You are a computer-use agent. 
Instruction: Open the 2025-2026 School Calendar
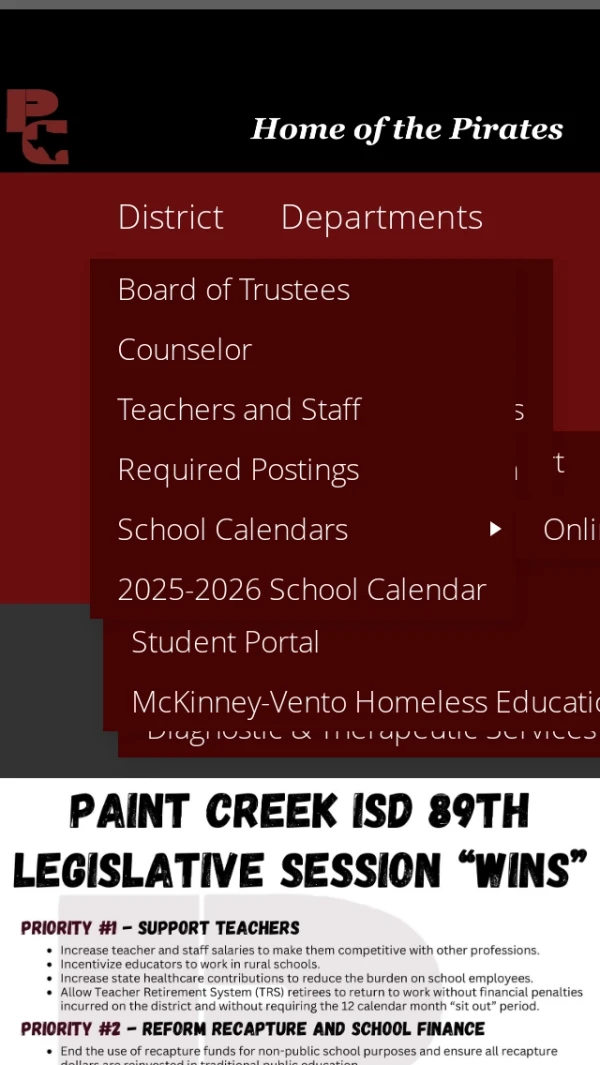[302, 590]
